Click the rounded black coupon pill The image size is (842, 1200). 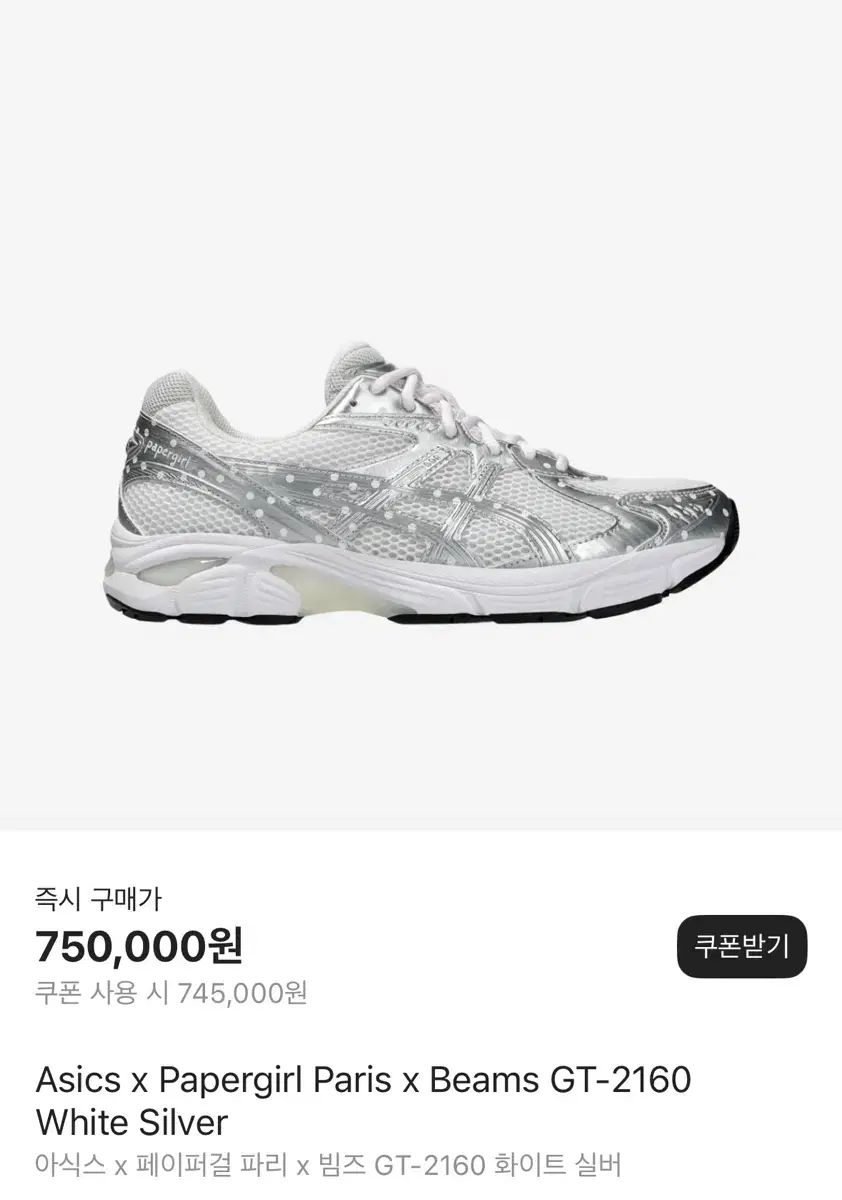740,948
